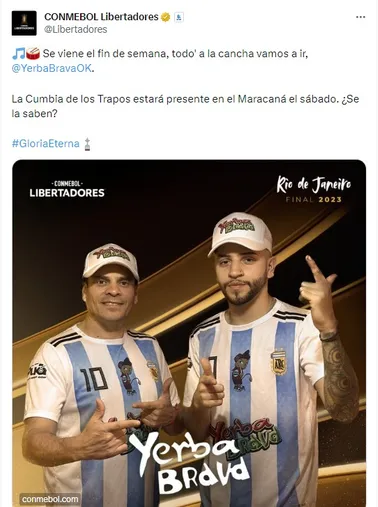Open the CONMEBOL Libertadores profile picture
The width and height of the screenshot is (378, 507).
(24, 23)
